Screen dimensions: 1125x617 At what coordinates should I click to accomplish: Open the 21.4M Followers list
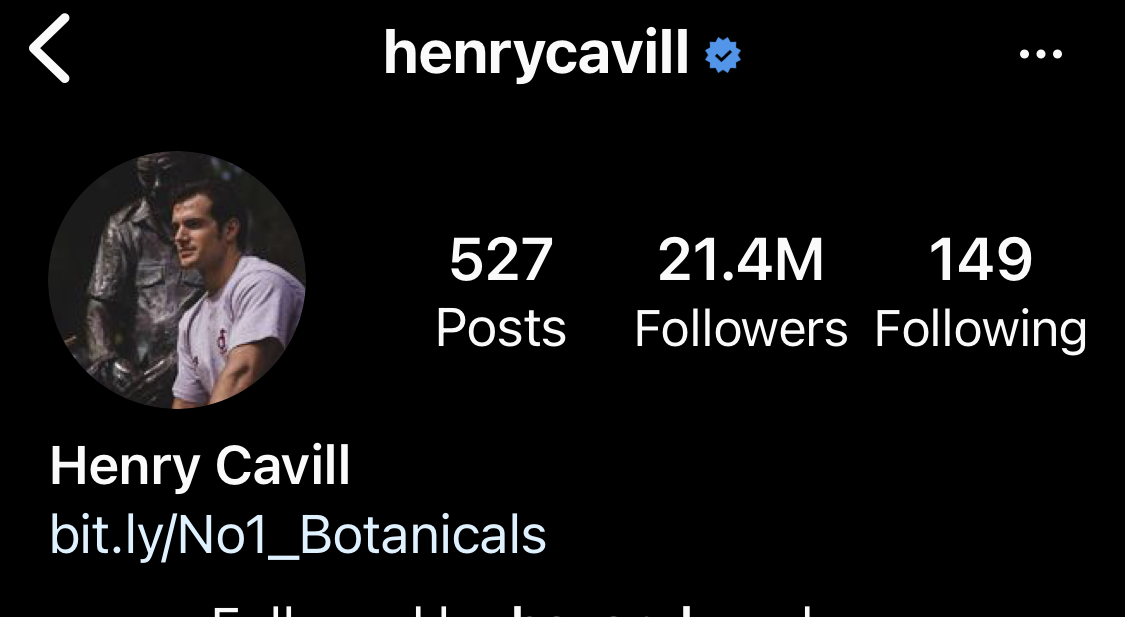[x=741, y=292]
